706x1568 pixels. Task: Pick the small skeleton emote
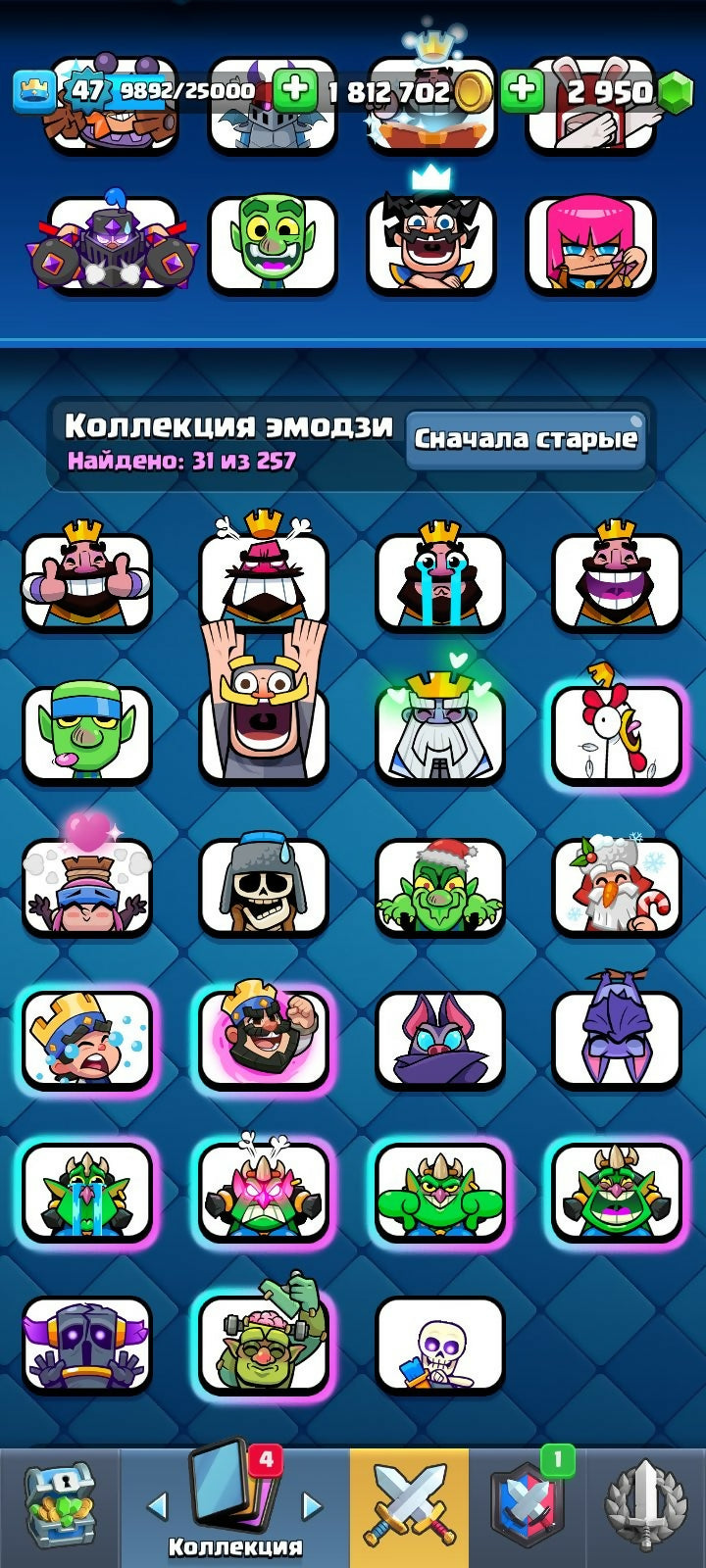439,1345
